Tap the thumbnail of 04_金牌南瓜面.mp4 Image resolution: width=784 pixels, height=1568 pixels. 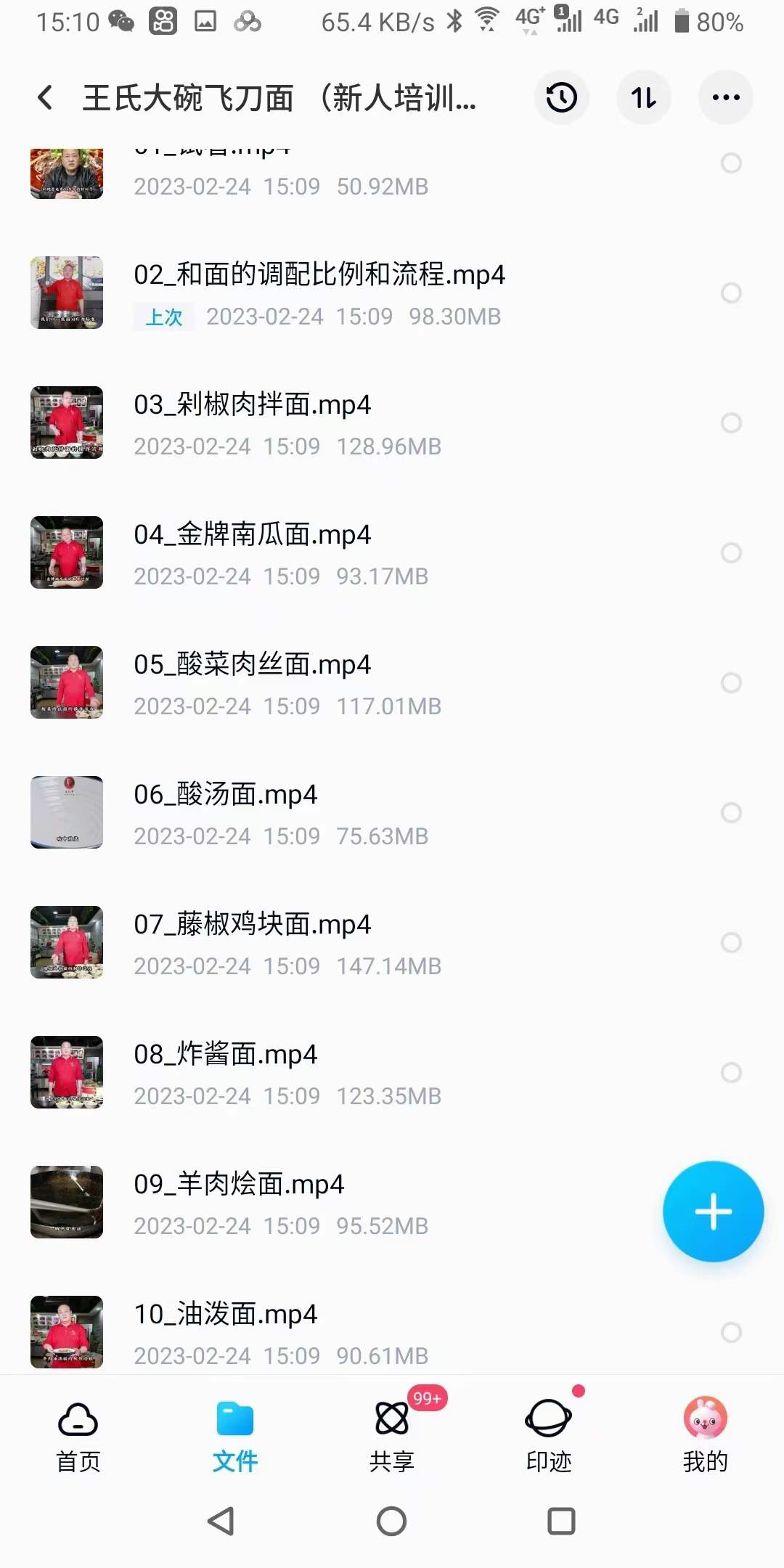point(66,552)
